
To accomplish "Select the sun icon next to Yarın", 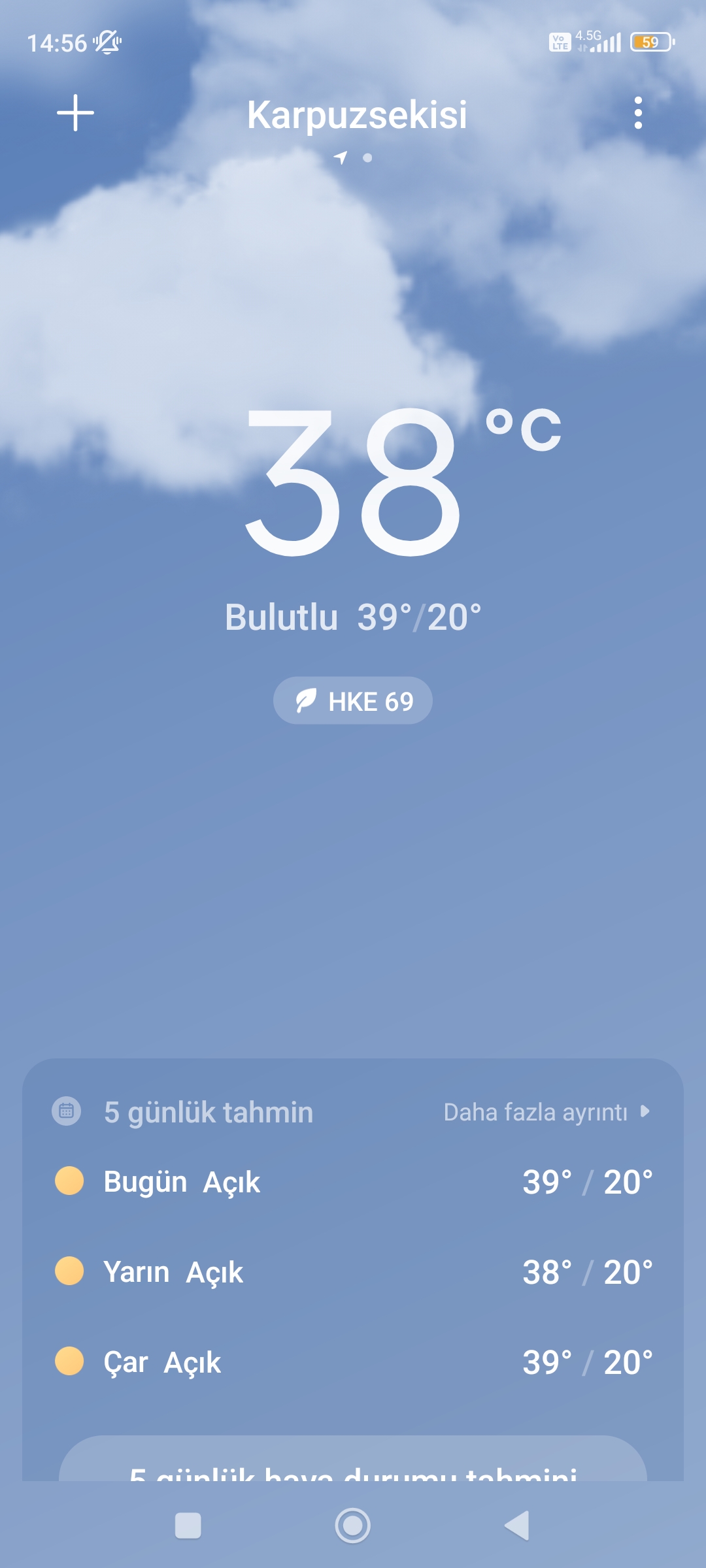I will pyautogui.click(x=70, y=1271).
